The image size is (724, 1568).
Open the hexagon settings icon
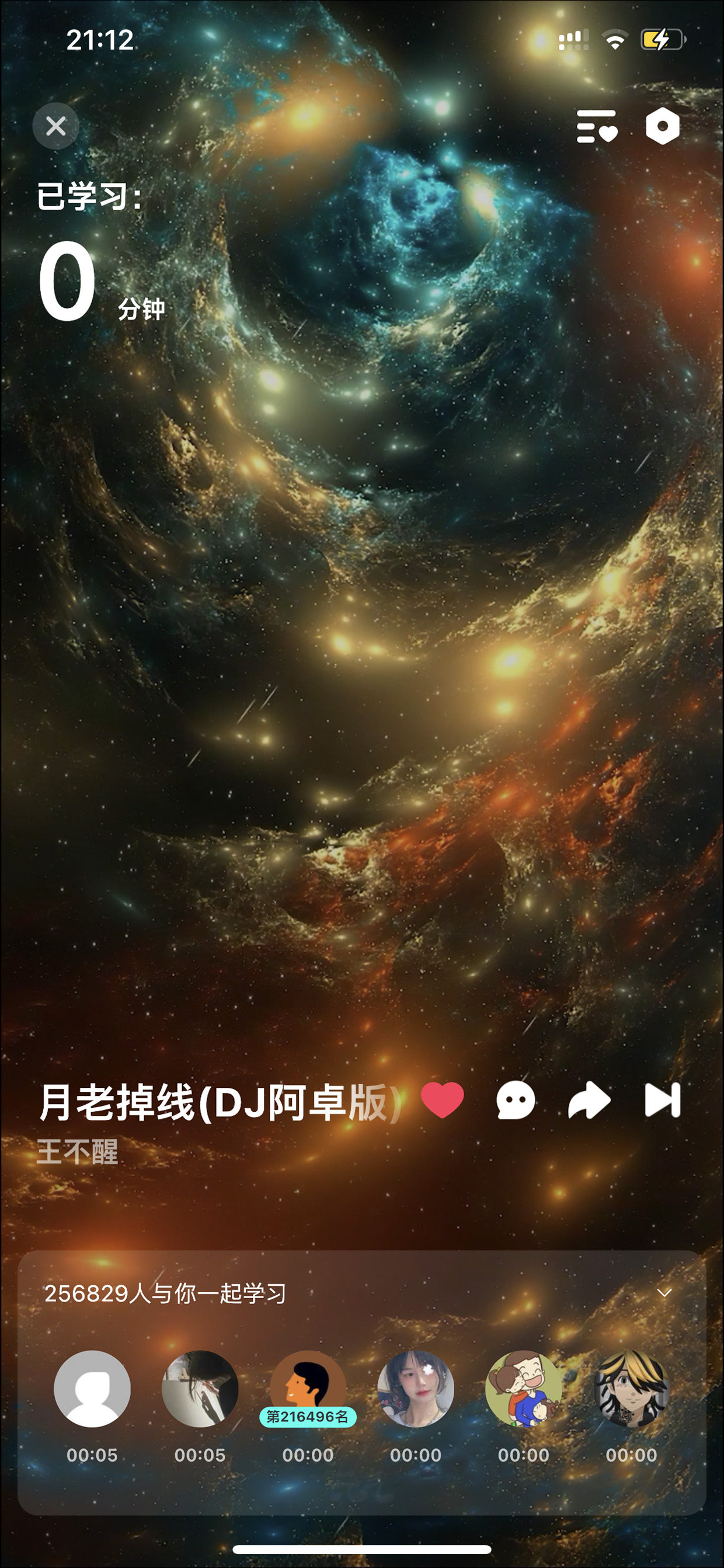pos(663,126)
